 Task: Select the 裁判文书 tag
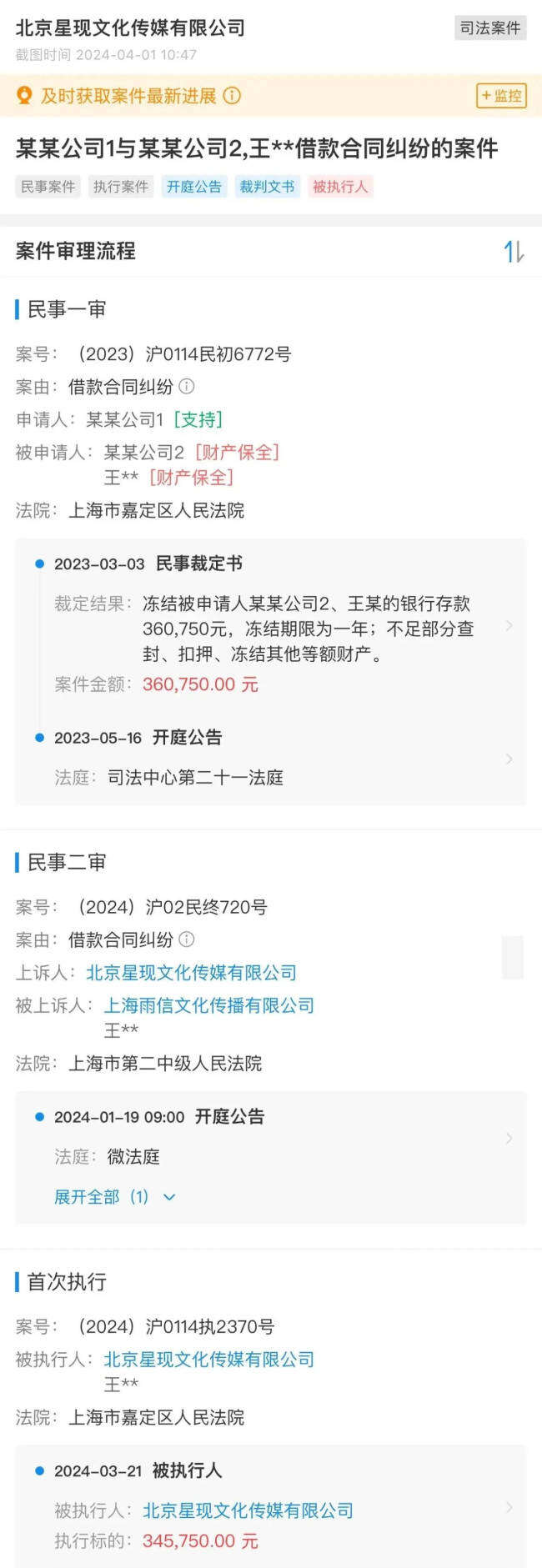point(267,187)
